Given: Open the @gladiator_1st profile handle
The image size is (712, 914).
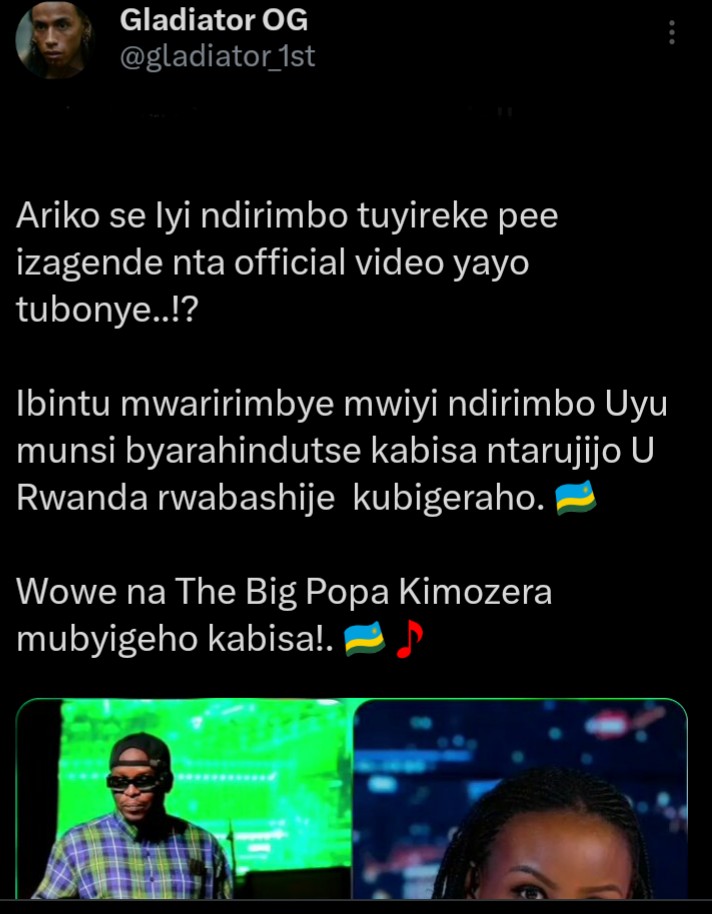Looking at the screenshot, I should 217,57.
